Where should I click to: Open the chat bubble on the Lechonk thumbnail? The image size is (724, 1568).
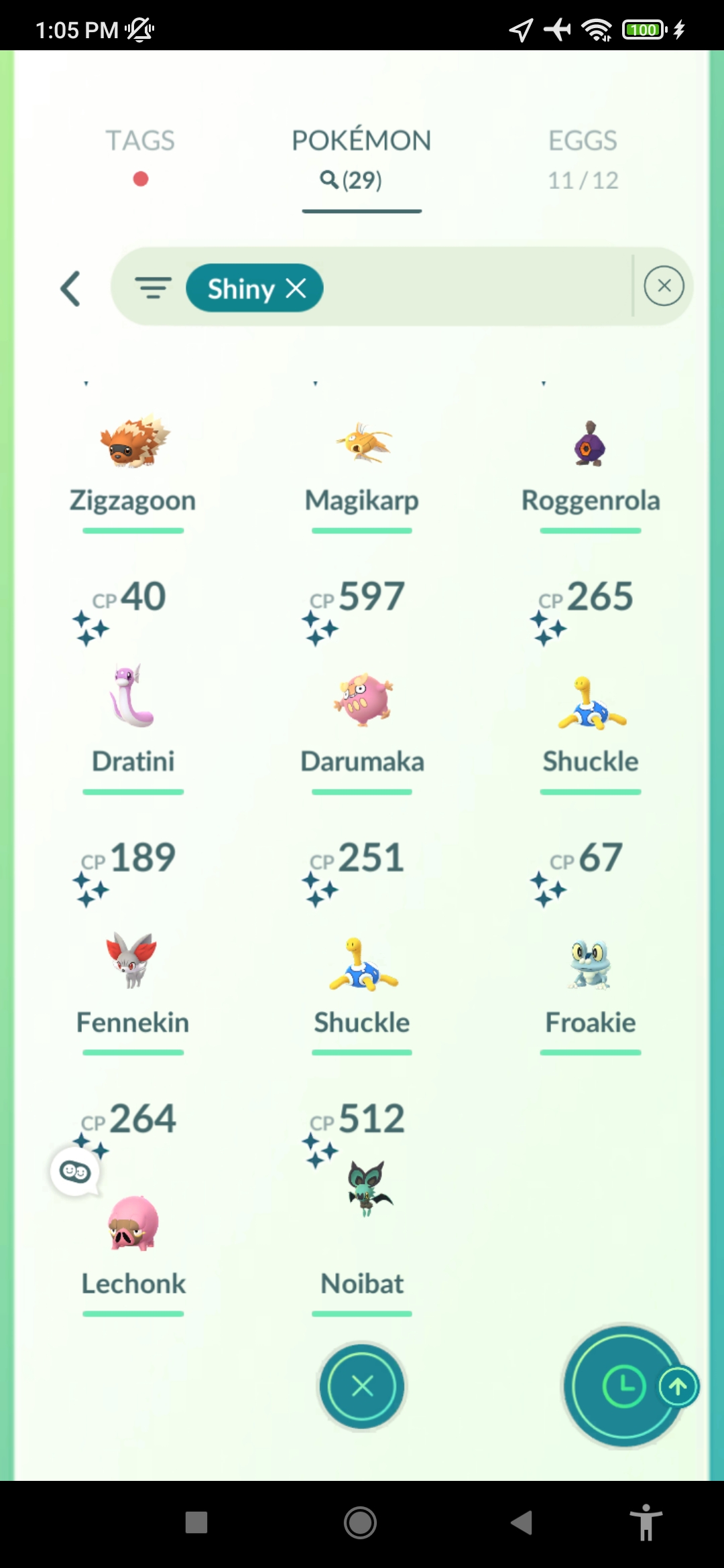point(76,1172)
